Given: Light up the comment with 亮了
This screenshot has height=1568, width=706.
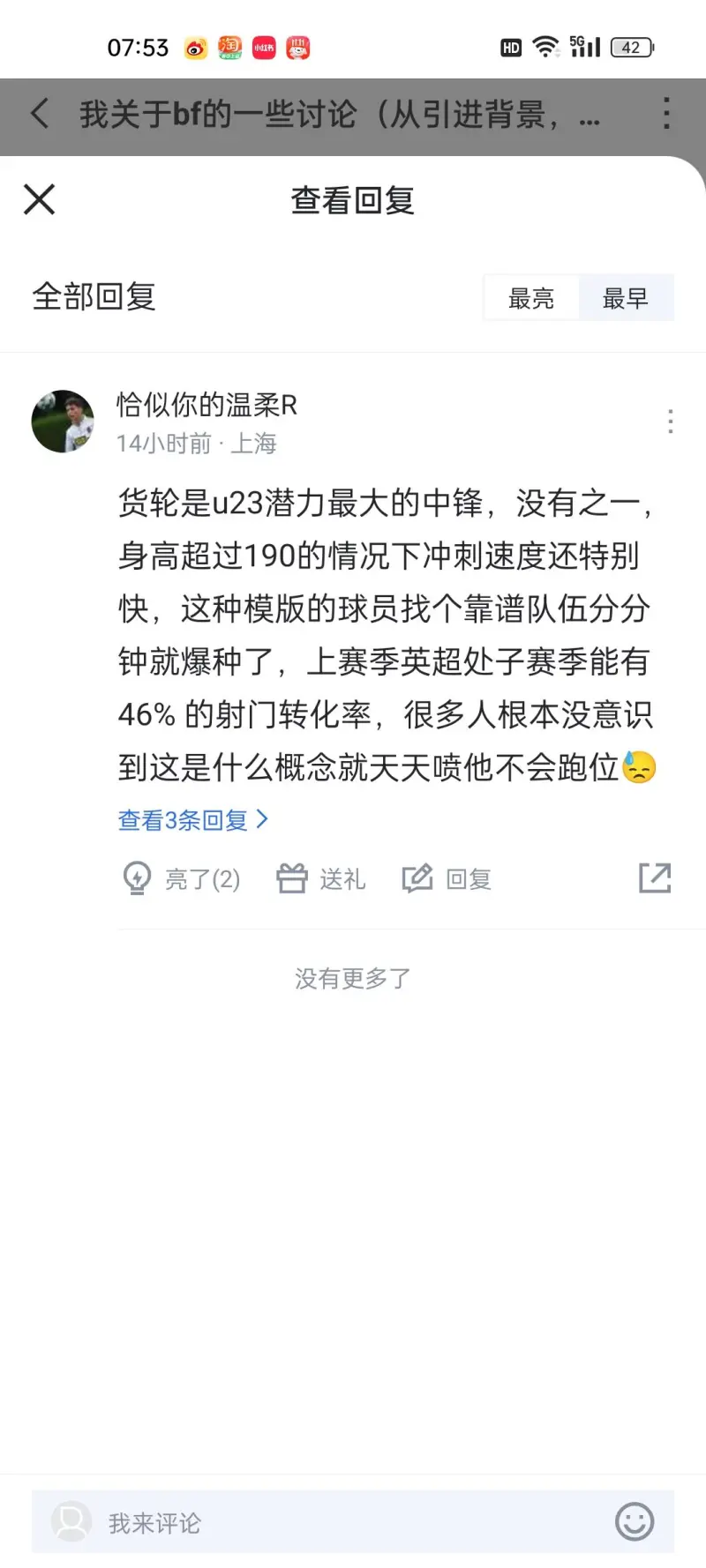Looking at the screenshot, I should [181, 878].
